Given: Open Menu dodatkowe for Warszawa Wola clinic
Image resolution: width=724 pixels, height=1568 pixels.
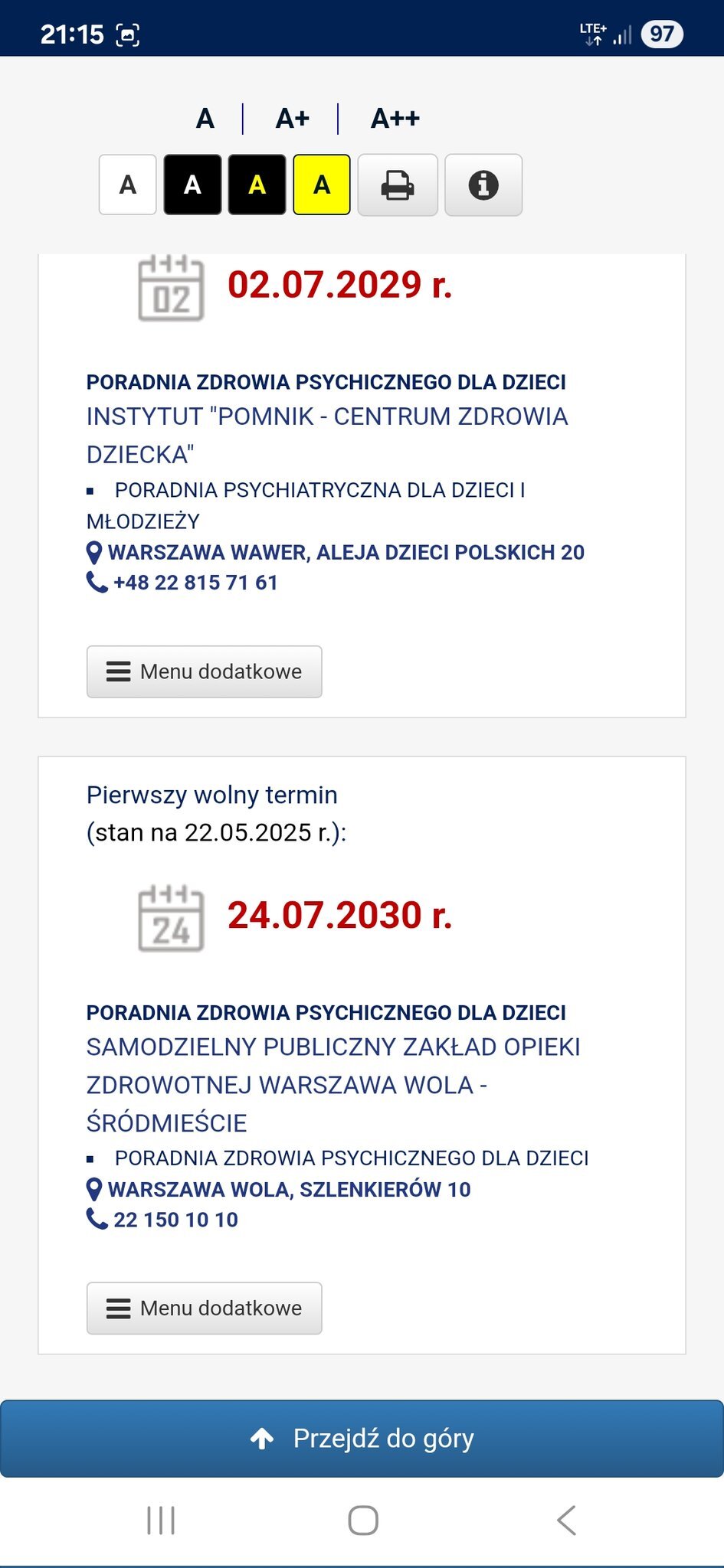Looking at the screenshot, I should point(205,1308).
